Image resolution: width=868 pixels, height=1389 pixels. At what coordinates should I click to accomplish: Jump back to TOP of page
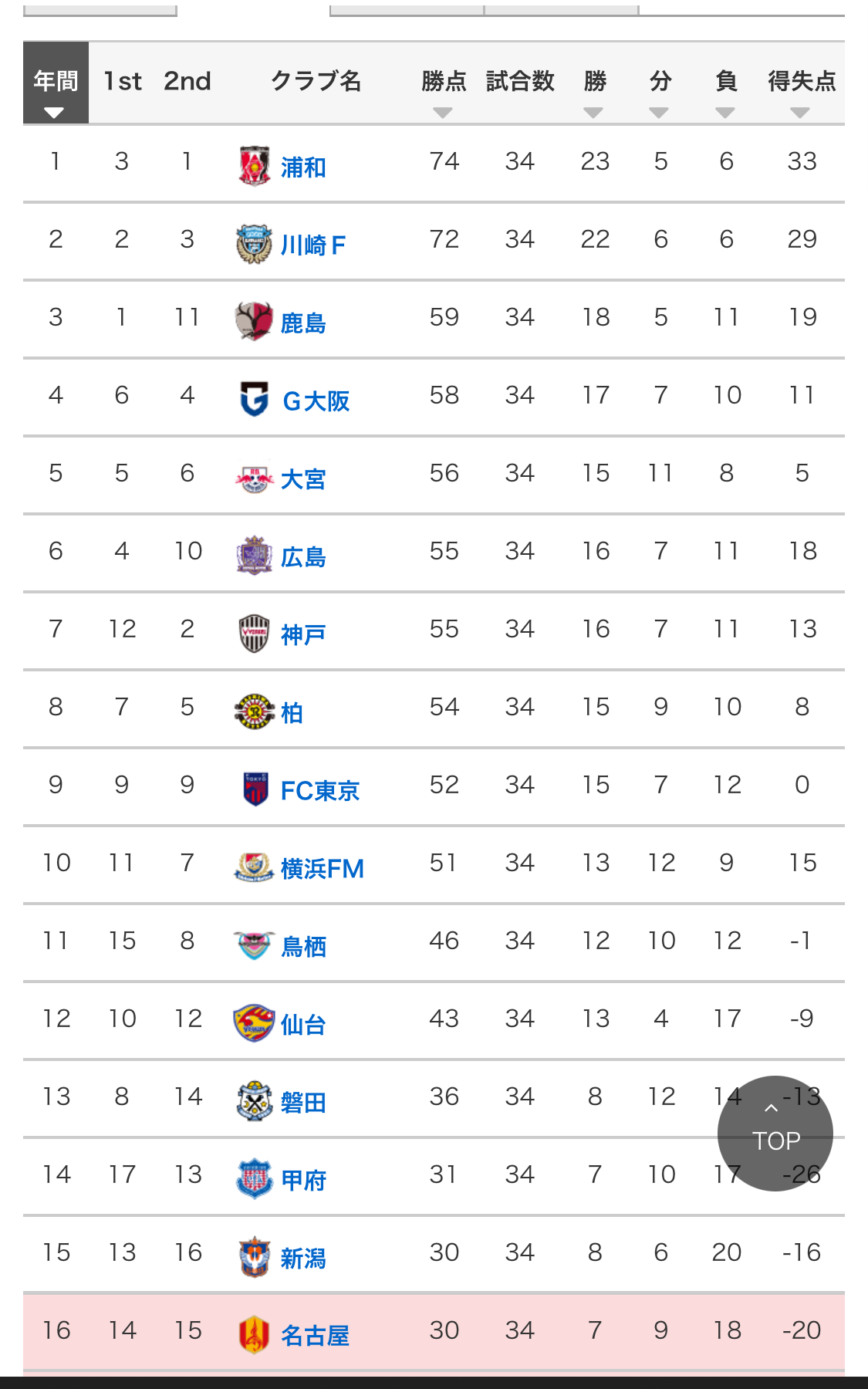775,1133
